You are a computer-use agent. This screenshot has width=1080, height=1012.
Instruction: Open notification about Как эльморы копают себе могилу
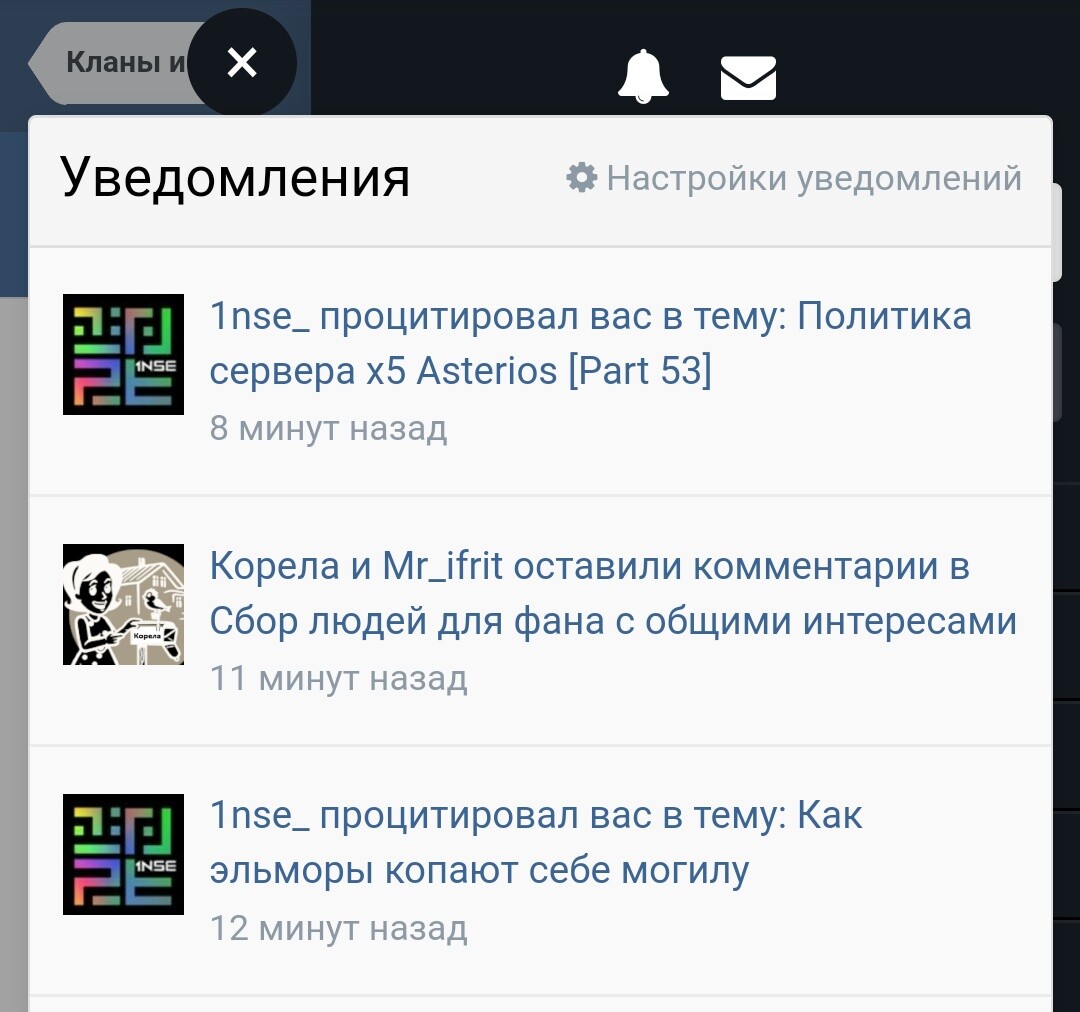click(x=535, y=842)
